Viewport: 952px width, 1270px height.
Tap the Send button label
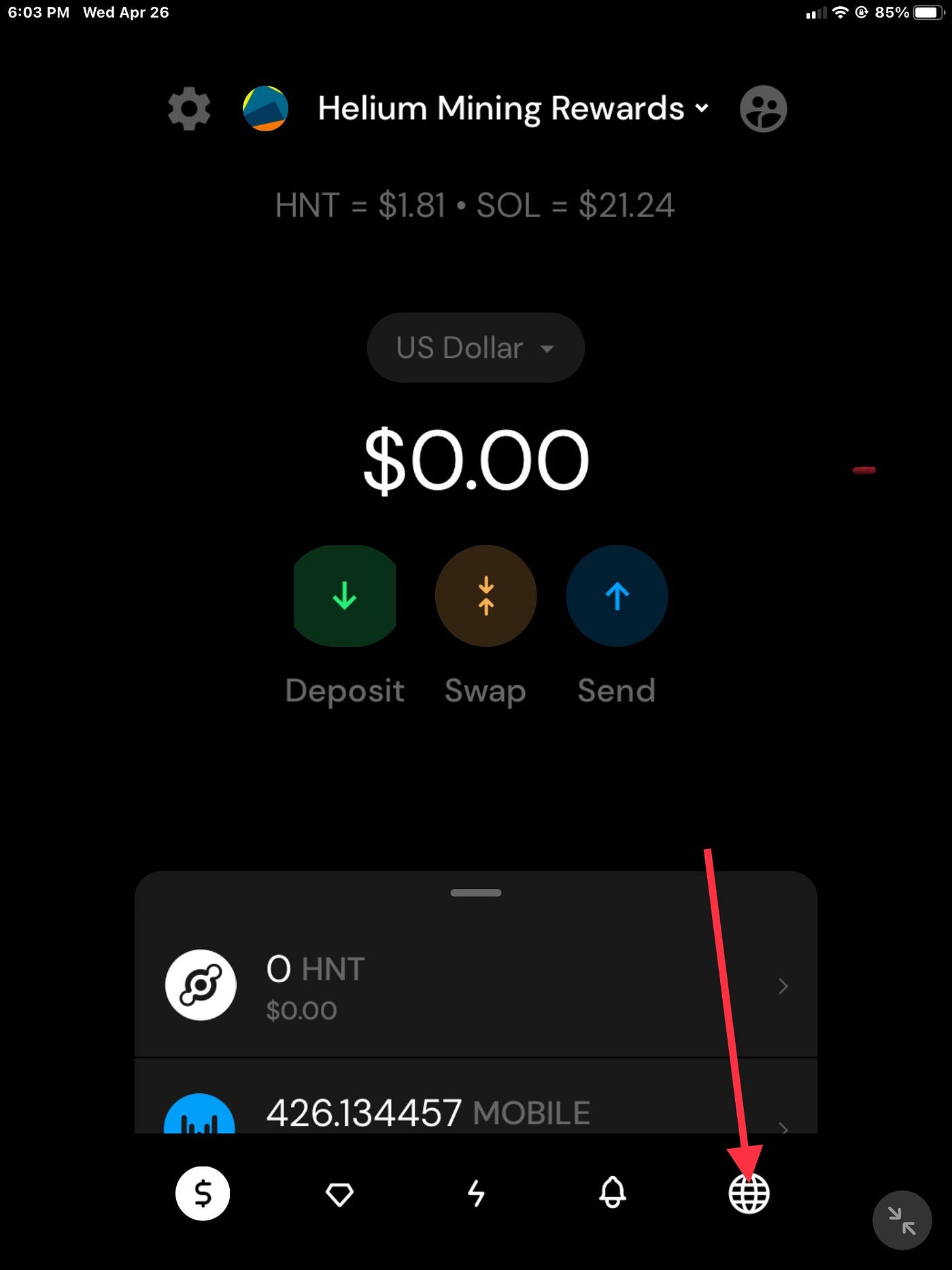point(616,690)
